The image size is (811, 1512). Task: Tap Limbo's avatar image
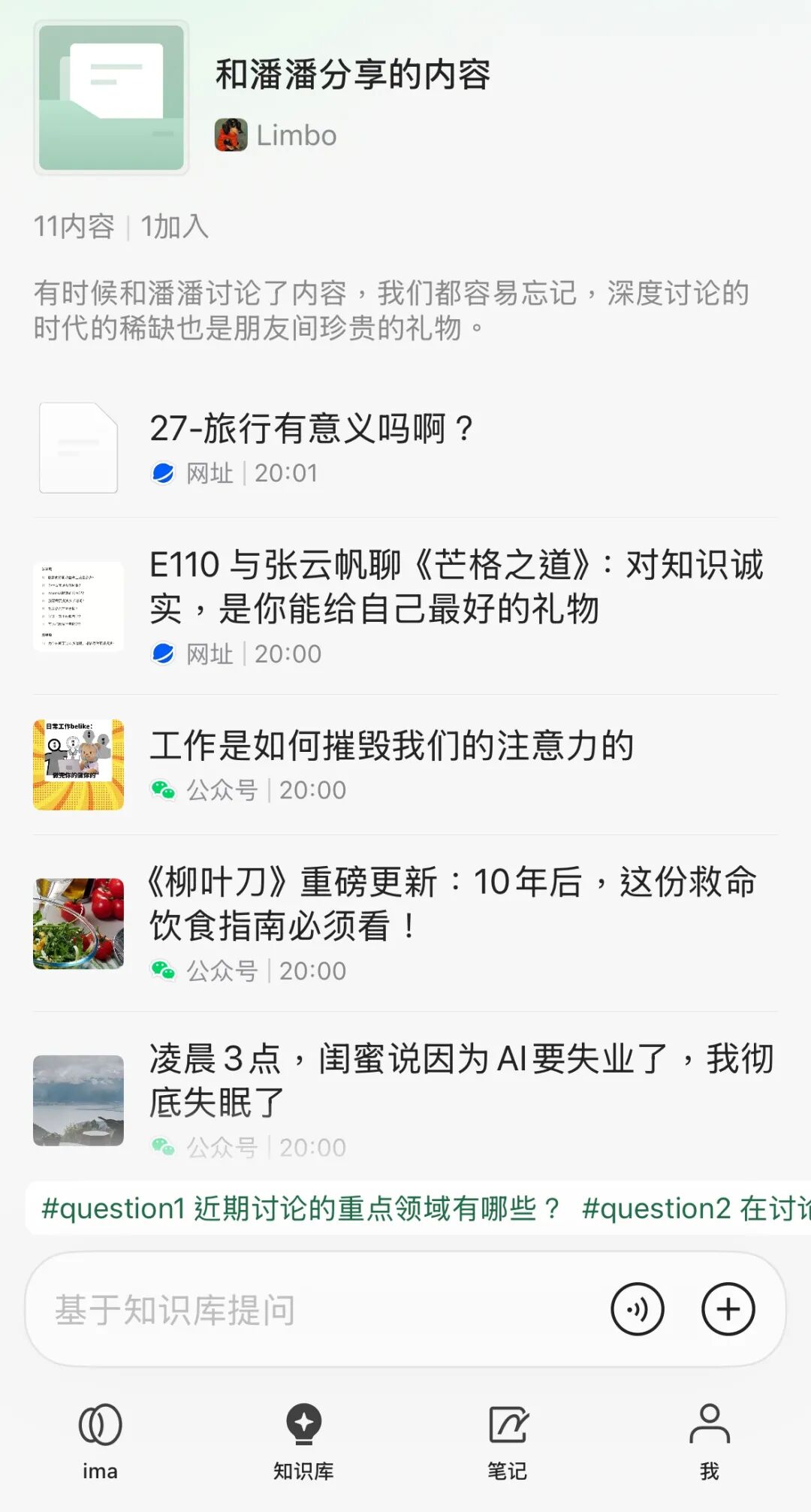[x=232, y=135]
